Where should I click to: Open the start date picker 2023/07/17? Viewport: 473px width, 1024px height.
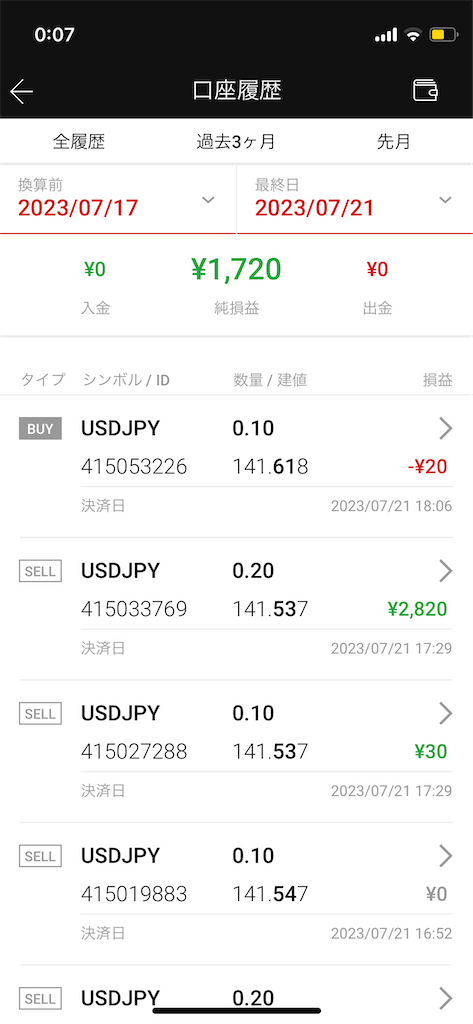[x=118, y=199]
